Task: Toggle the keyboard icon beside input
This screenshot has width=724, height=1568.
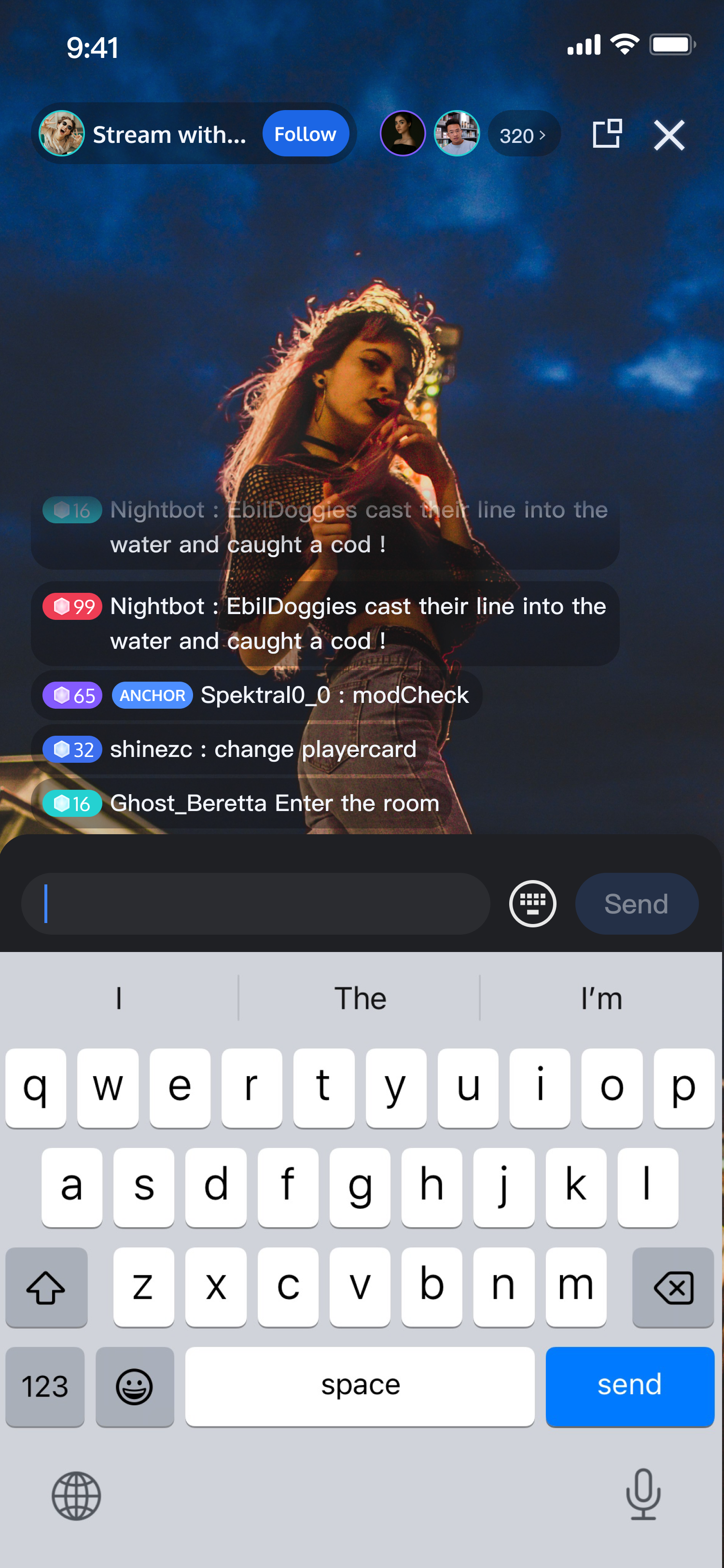Action: pyautogui.click(x=532, y=903)
